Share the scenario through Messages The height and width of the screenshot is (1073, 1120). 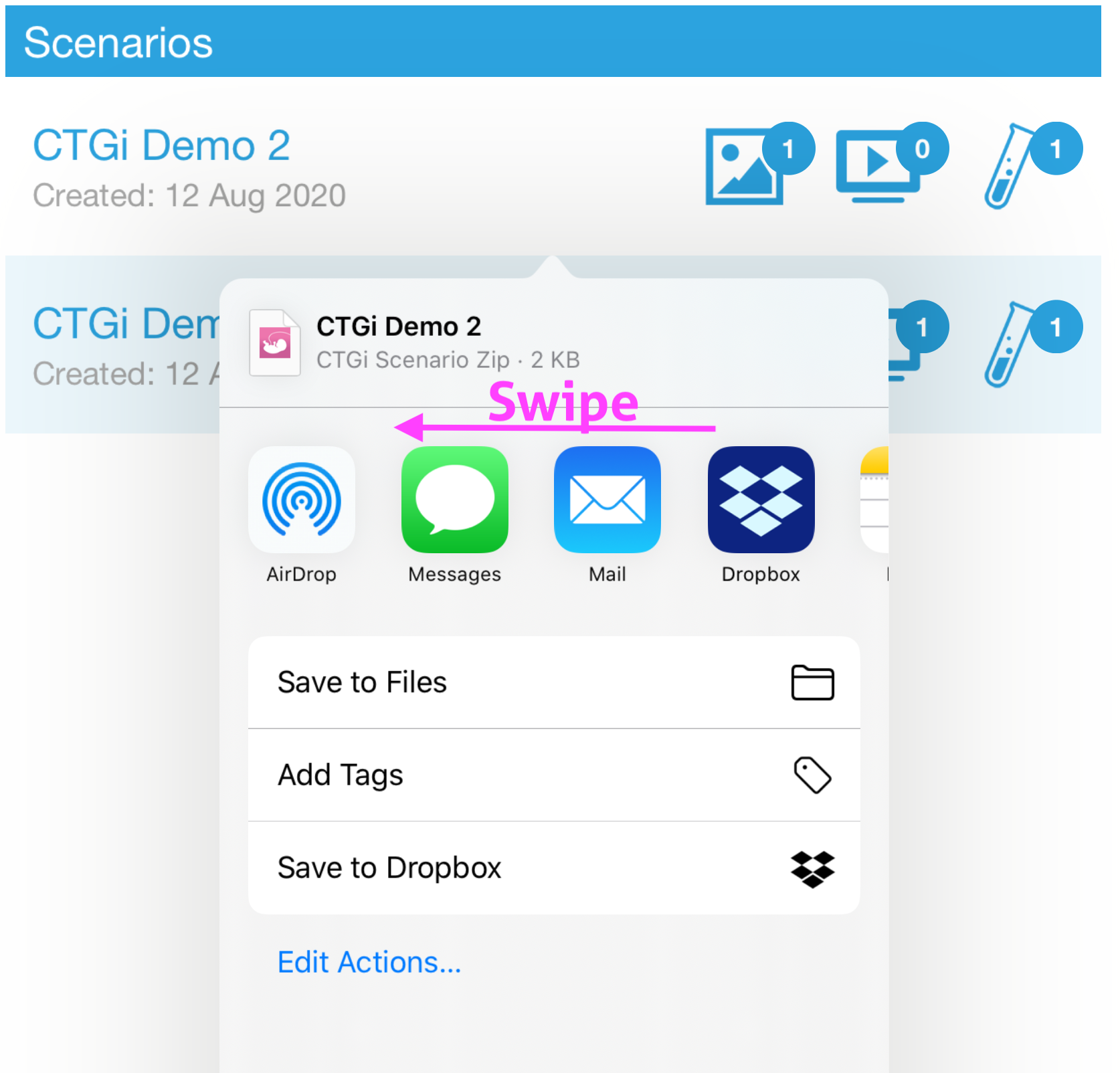[x=455, y=500]
